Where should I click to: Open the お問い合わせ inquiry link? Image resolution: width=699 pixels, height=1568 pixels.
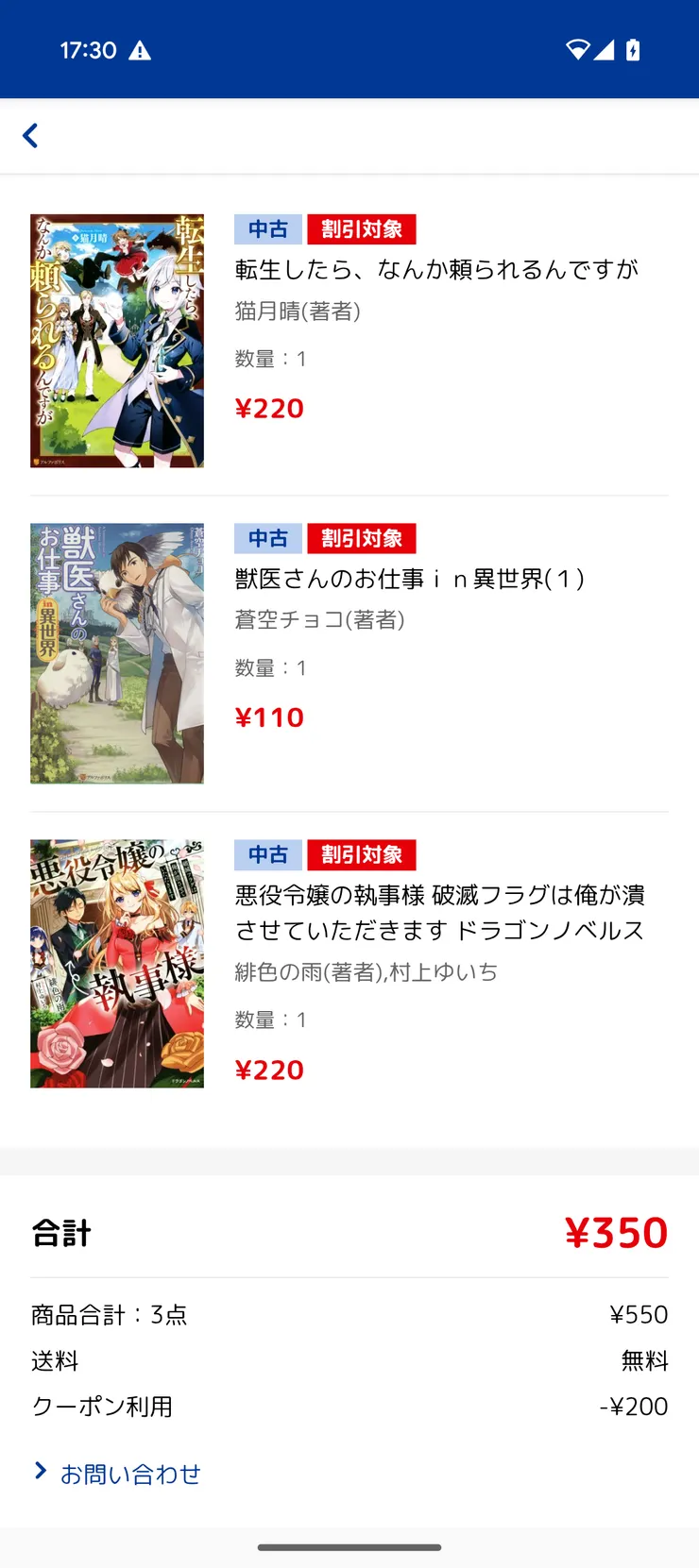(129, 1474)
